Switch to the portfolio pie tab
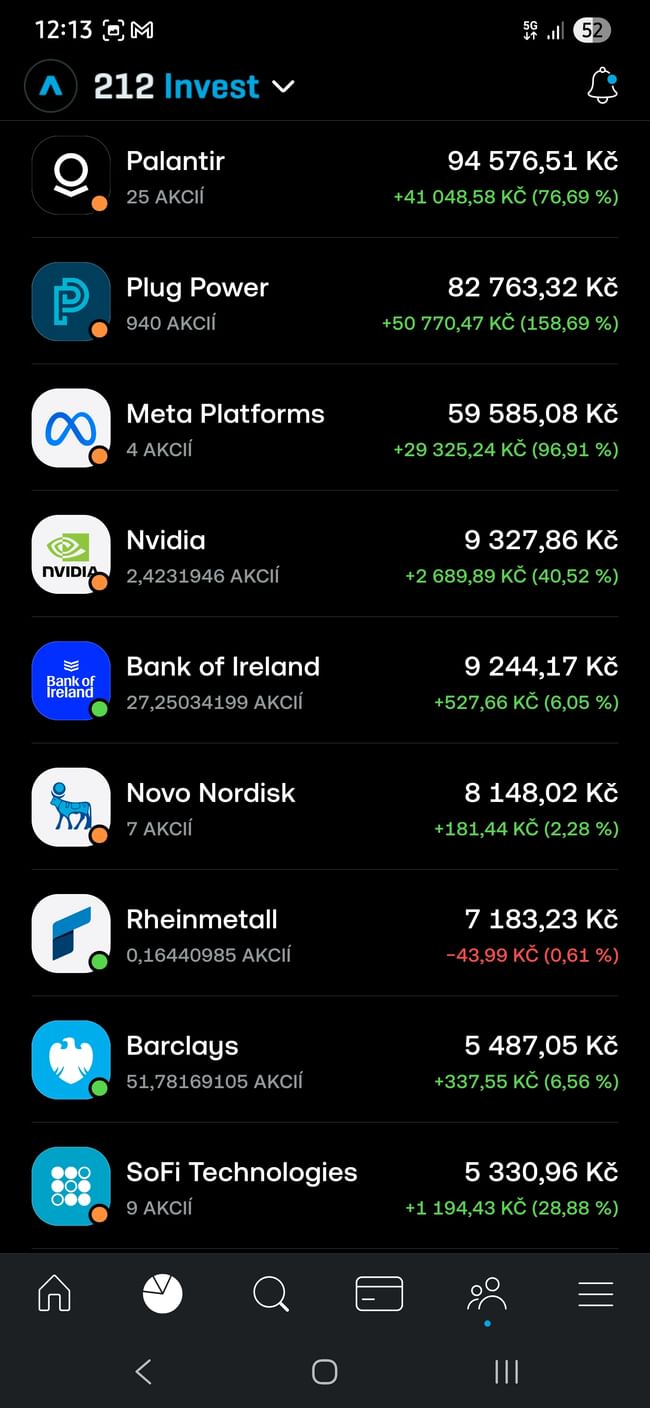 click(x=162, y=1294)
